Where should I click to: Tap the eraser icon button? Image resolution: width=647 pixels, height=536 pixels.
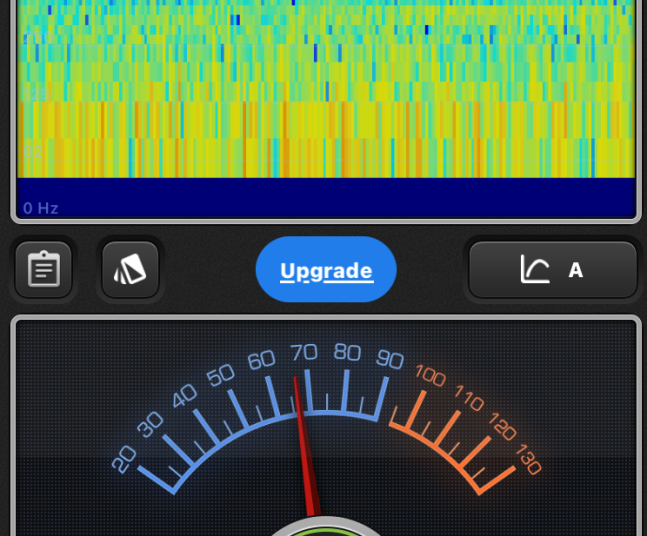[130, 270]
